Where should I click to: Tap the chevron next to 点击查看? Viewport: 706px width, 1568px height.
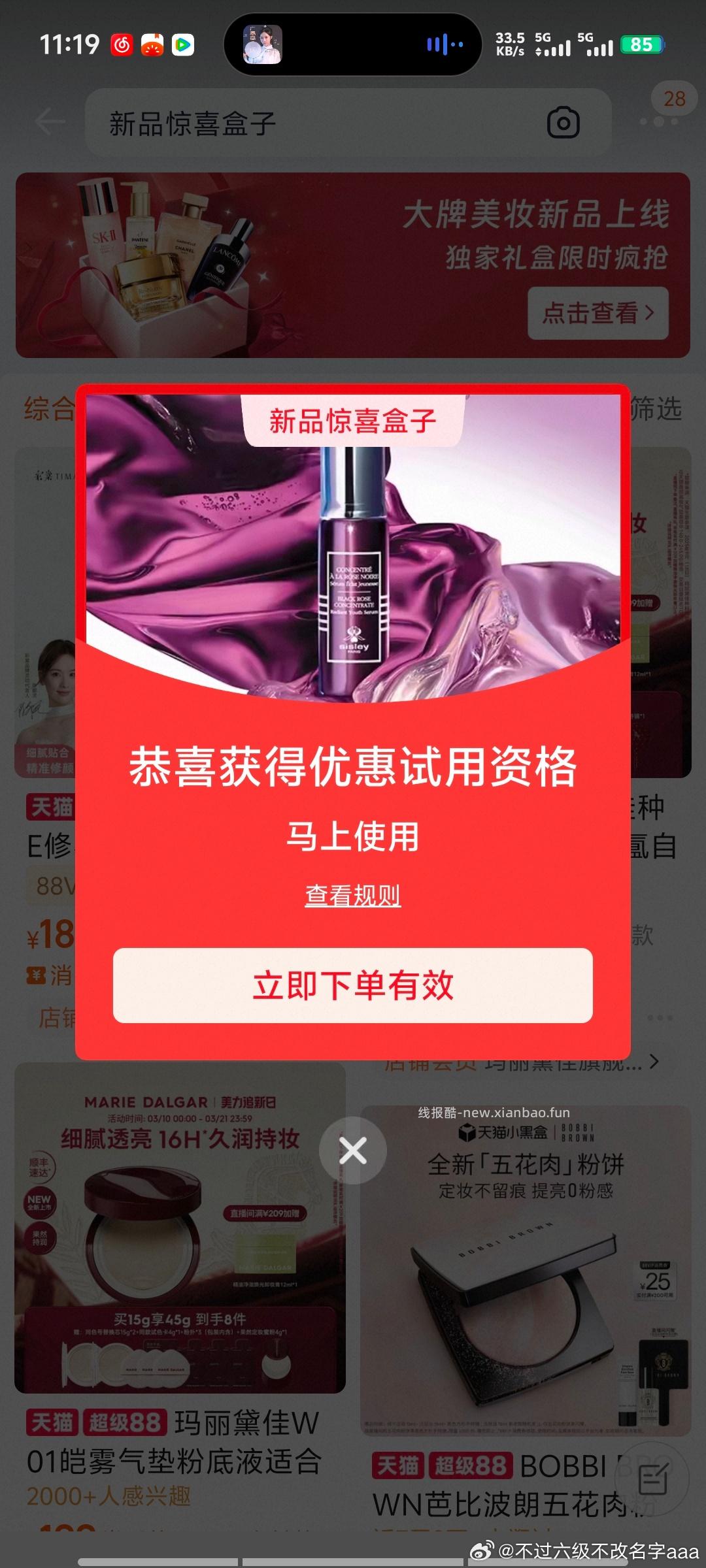pyautogui.click(x=649, y=314)
